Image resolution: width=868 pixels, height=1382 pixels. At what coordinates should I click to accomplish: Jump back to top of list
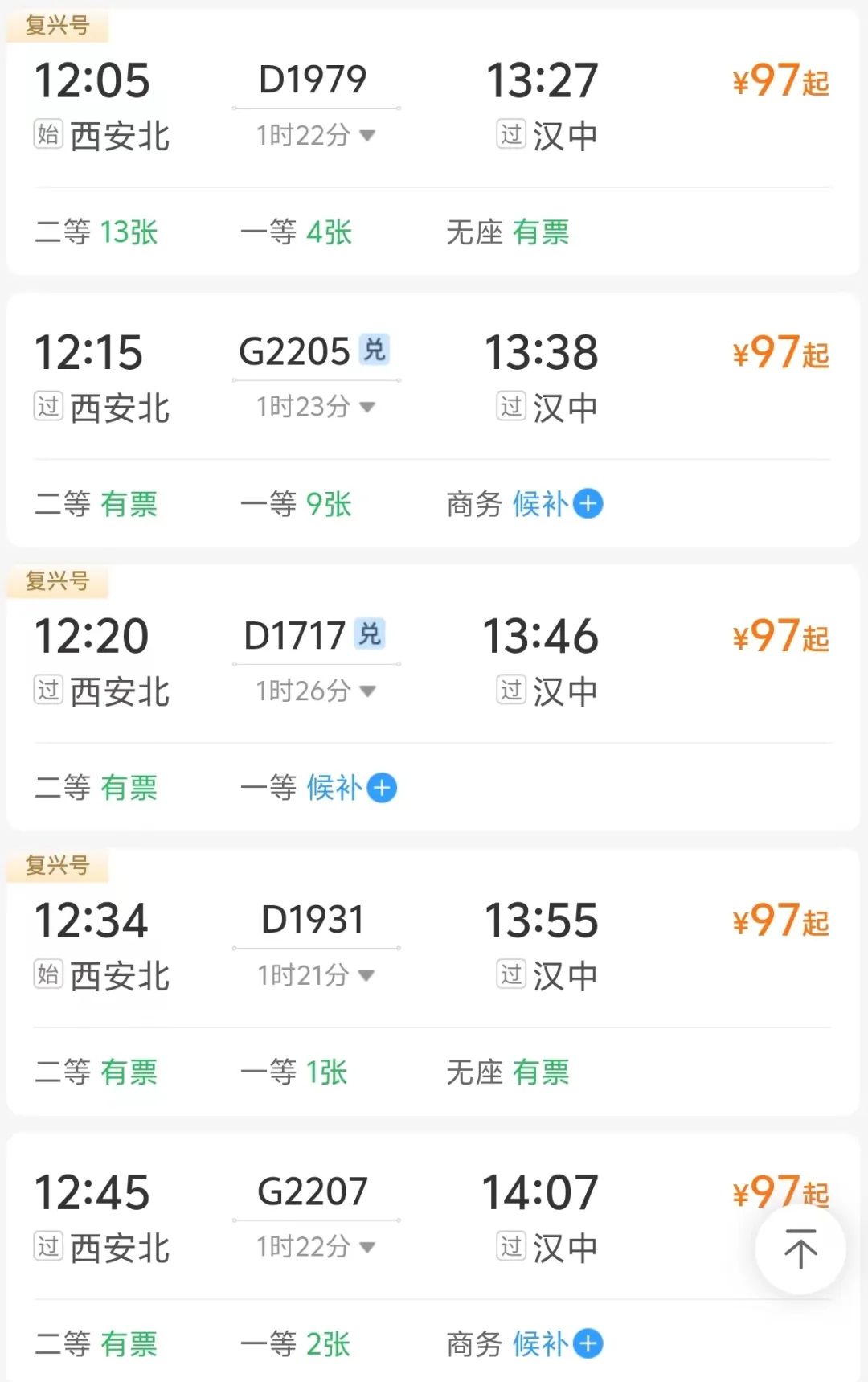800,1249
